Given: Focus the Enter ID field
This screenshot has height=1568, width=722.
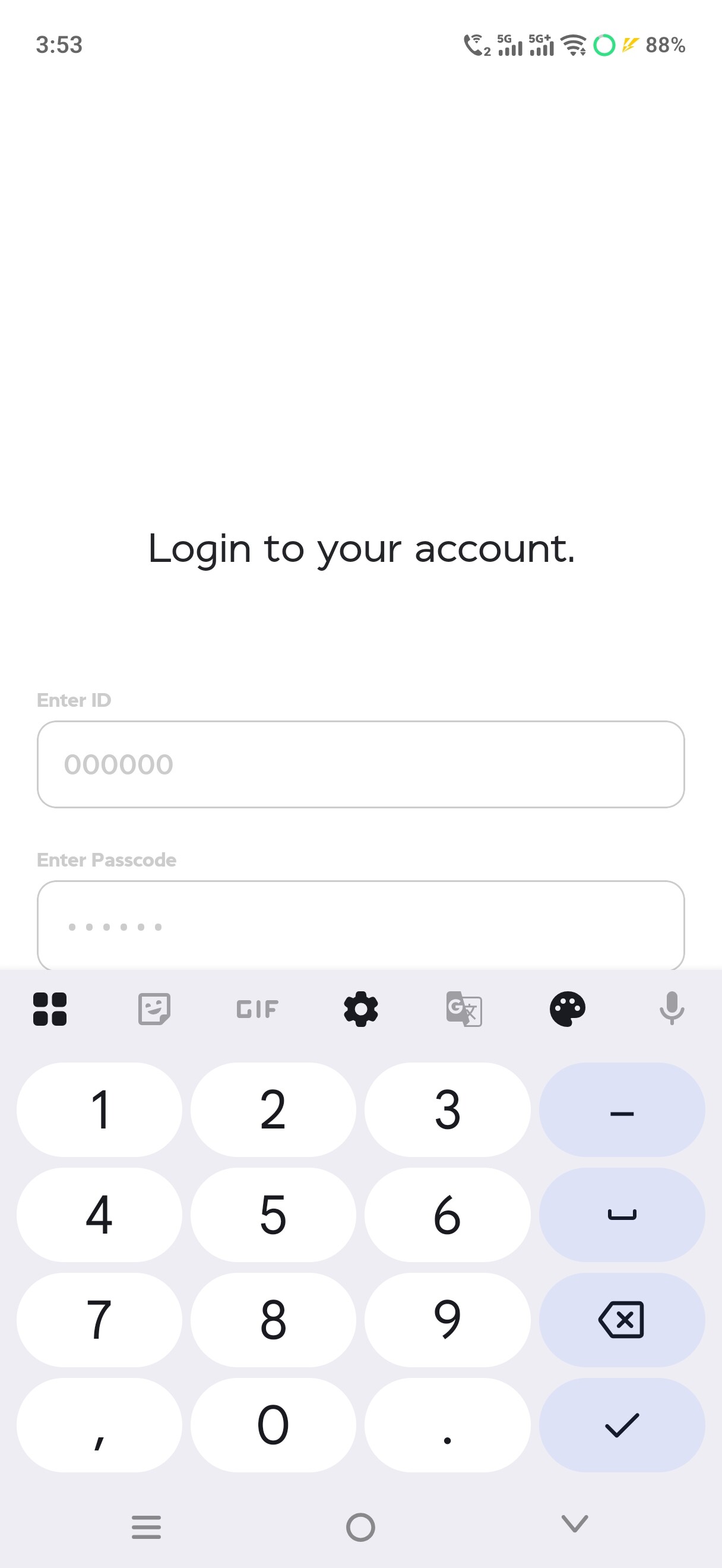Looking at the screenshot, I should 360,764.
